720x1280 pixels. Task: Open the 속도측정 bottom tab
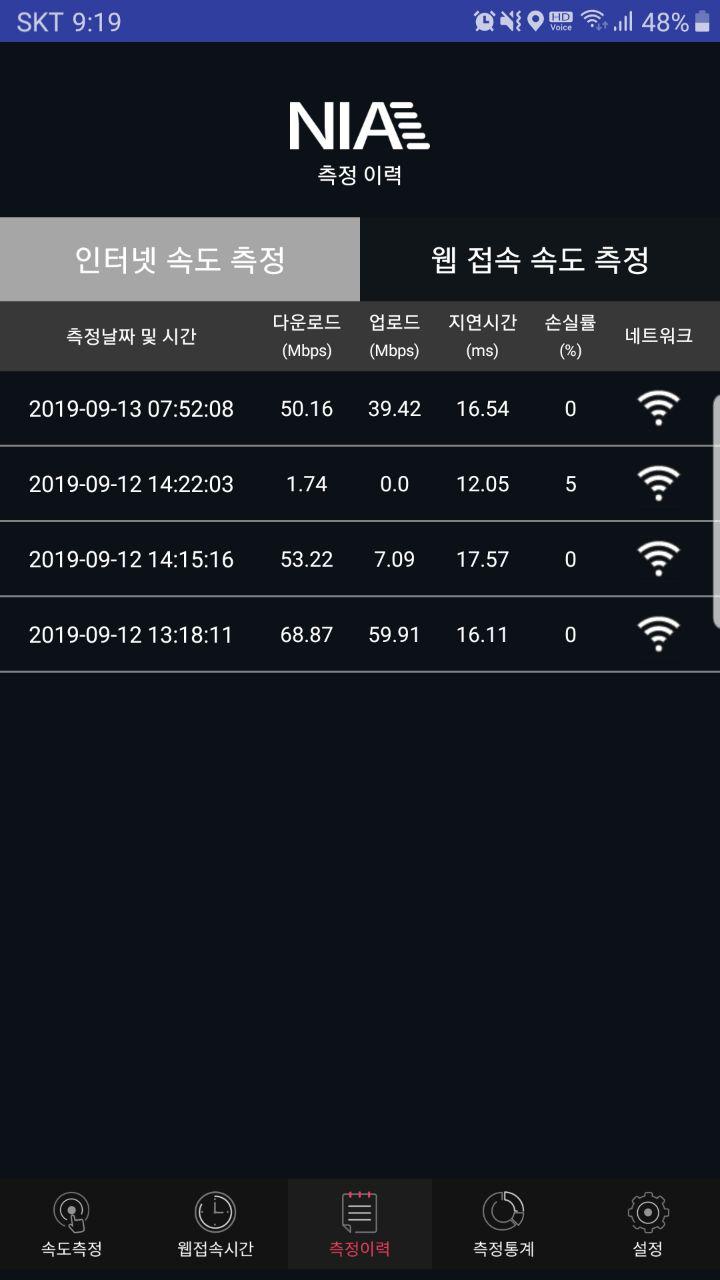point(72,1224)
